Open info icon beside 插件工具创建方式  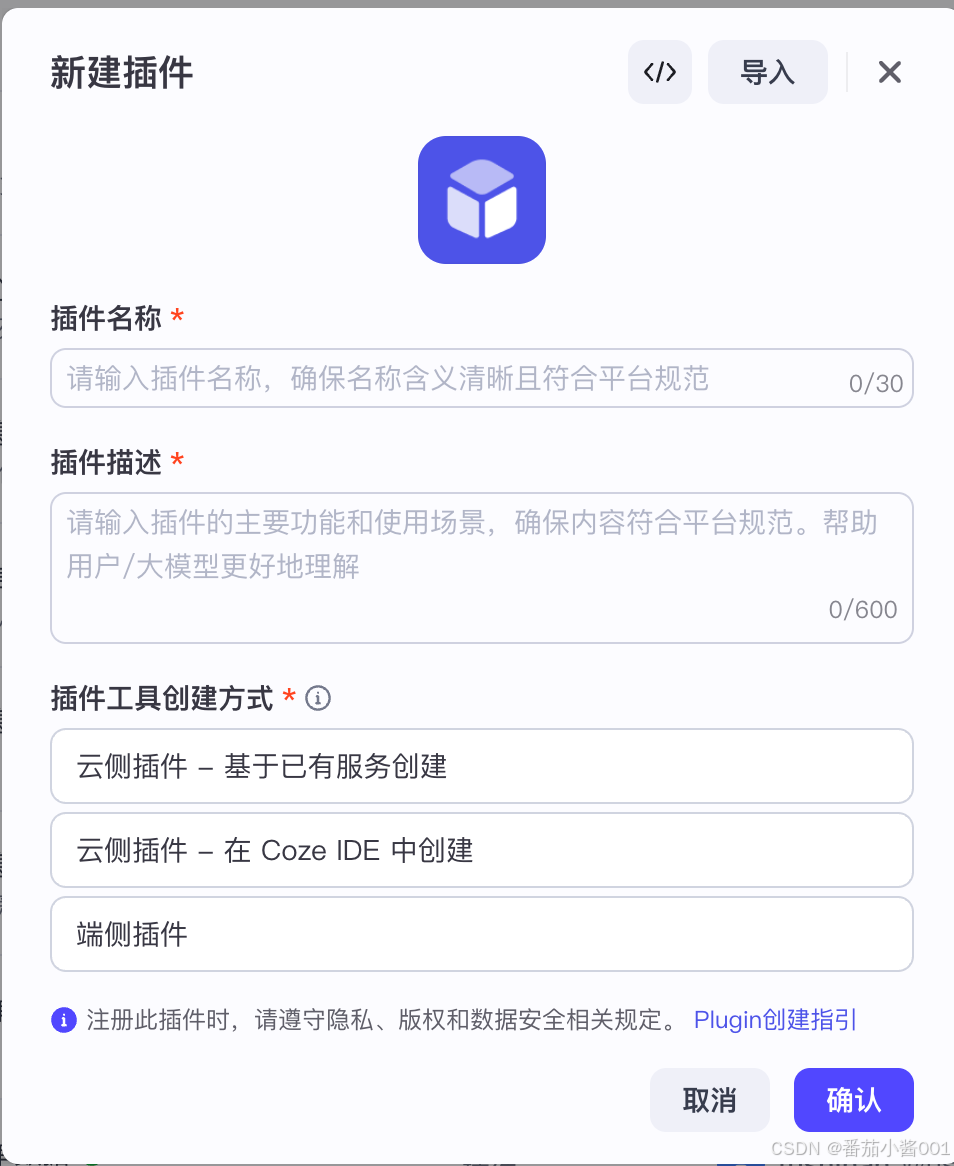[318, 698]
